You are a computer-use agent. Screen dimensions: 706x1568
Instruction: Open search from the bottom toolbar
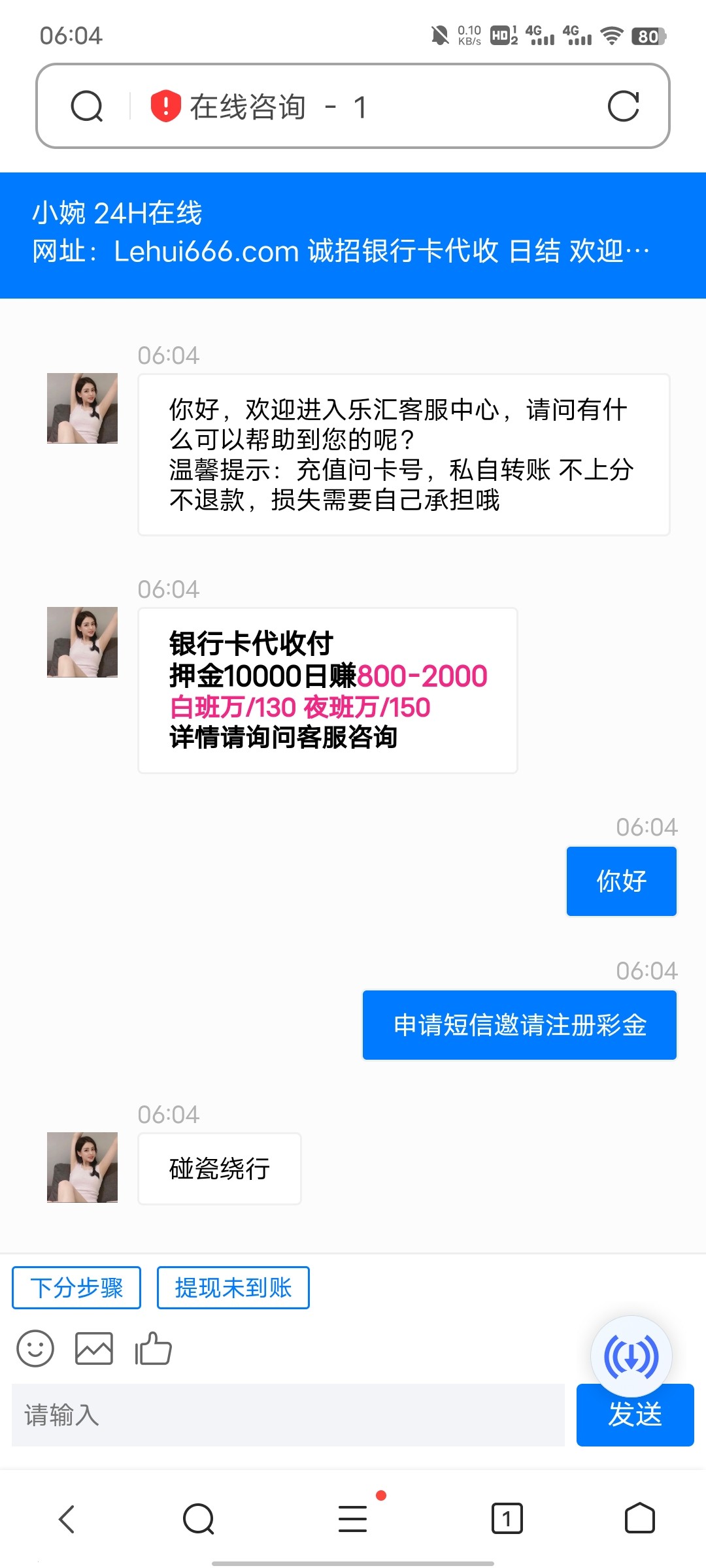199,1518
